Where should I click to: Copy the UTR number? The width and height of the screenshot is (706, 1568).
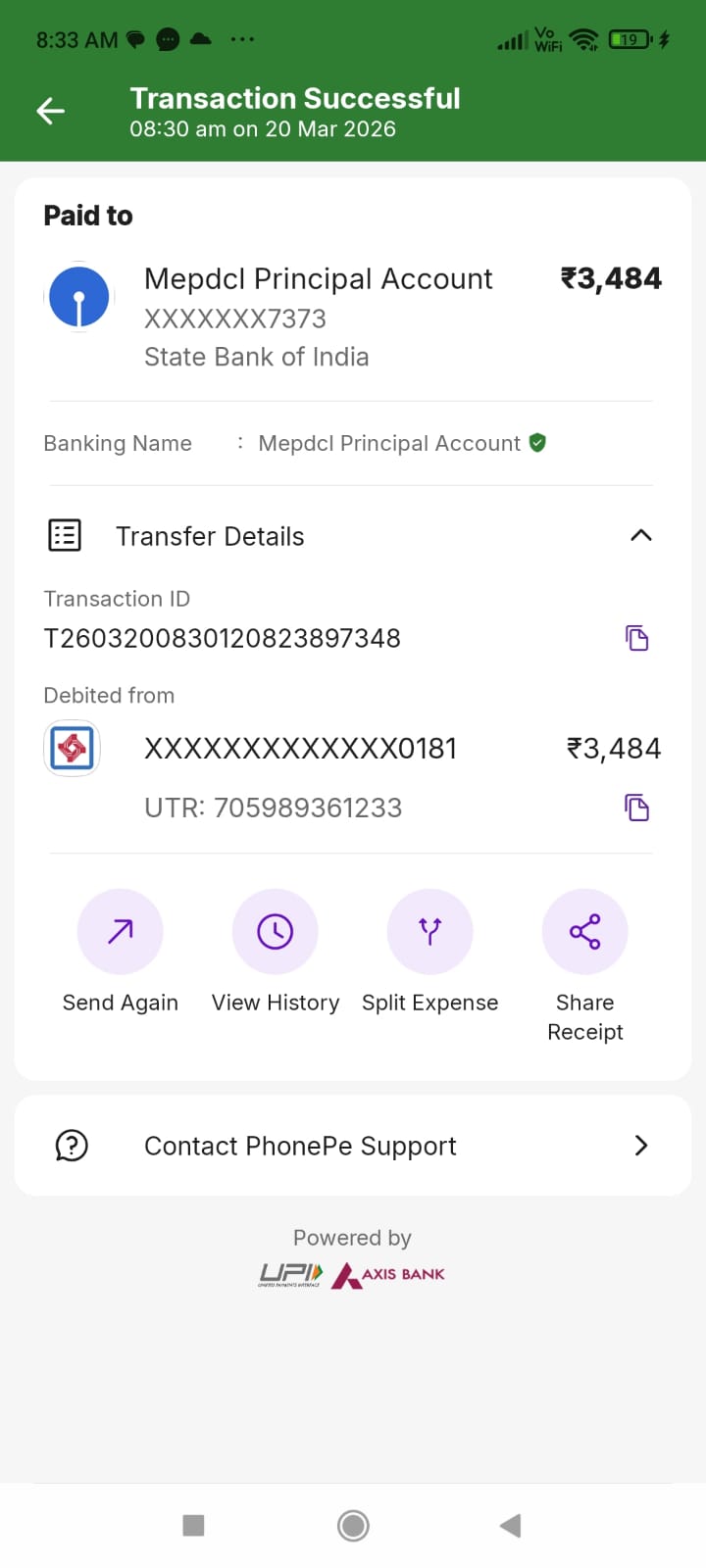637,808
